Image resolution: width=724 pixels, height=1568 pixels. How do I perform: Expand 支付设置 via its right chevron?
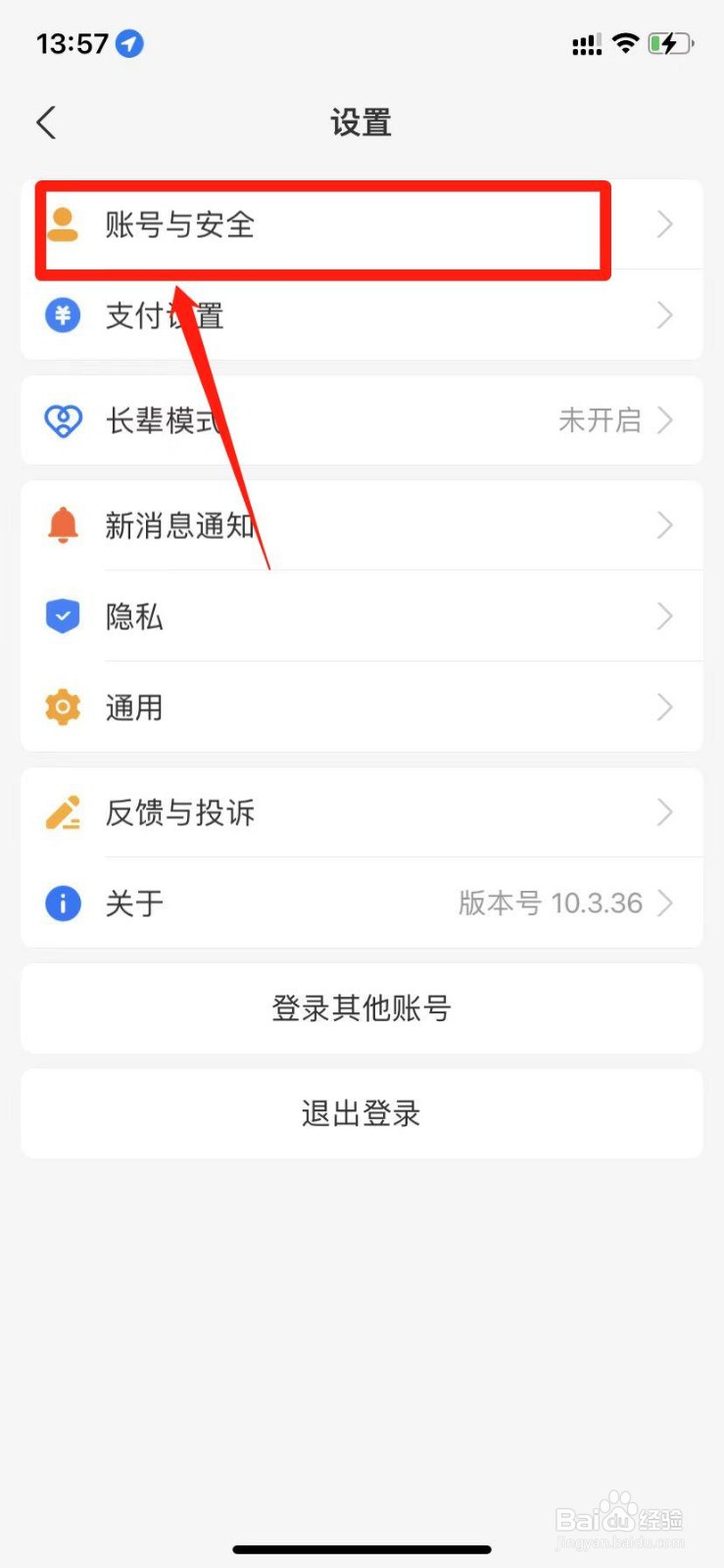(665, 316)
